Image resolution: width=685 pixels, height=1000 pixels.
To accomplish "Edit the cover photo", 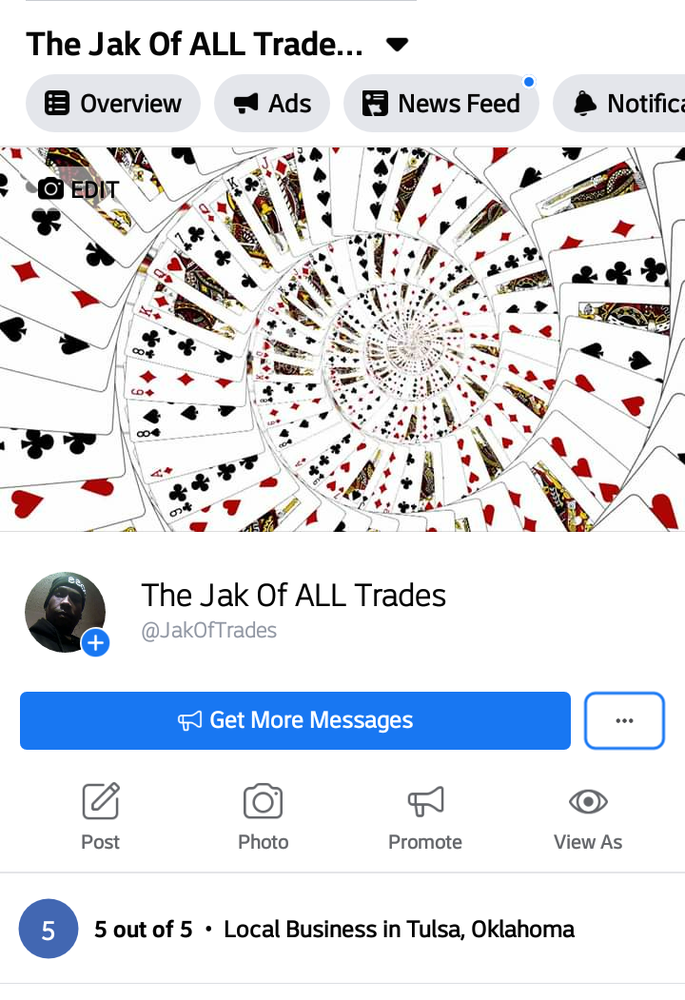I will click(x=78, y=189).
